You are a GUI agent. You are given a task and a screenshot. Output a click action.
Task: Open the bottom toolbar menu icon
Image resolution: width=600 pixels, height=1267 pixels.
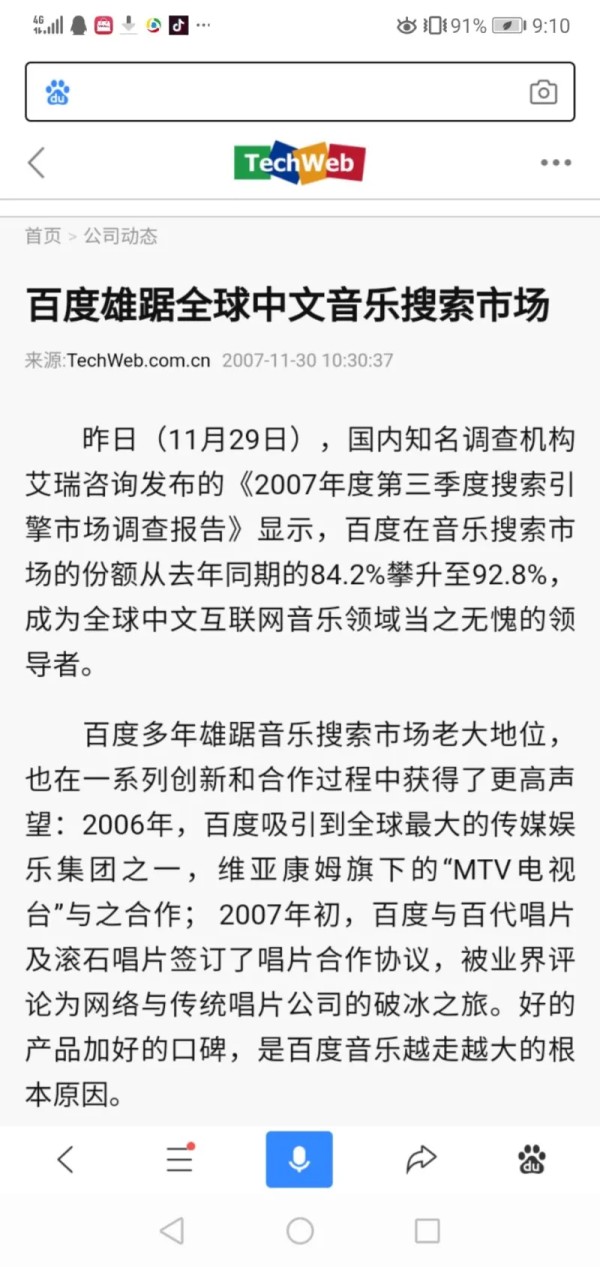[x=180, y=1158]
